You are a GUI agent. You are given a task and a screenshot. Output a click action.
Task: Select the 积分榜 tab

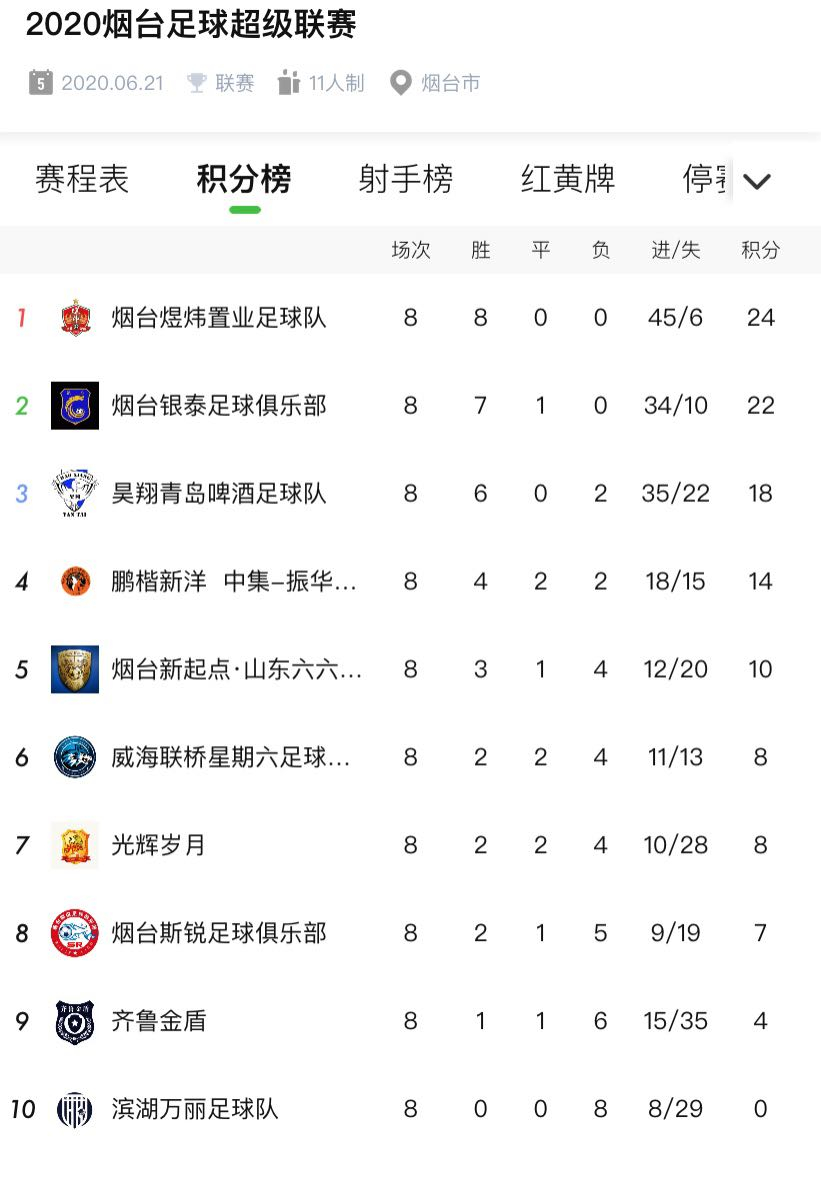pos(244,180)
